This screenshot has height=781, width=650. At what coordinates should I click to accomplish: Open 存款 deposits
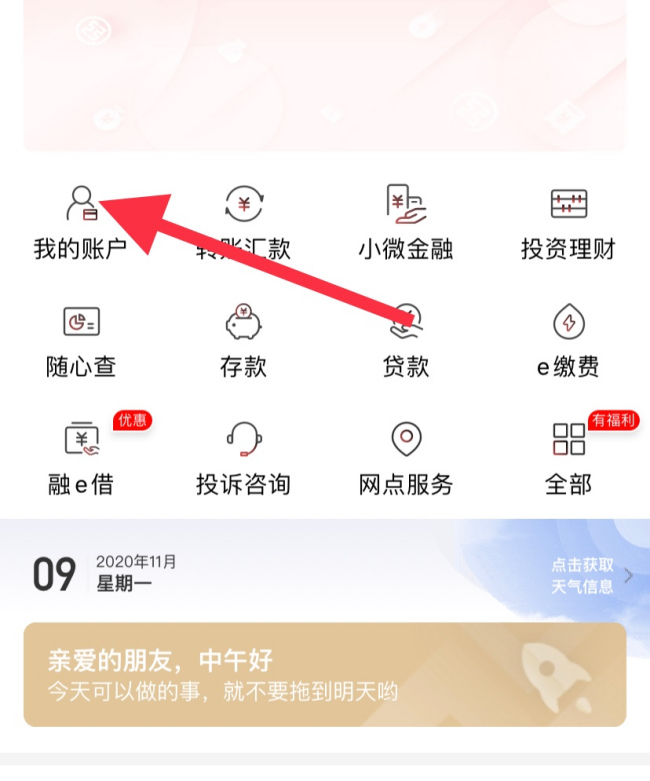243,340
